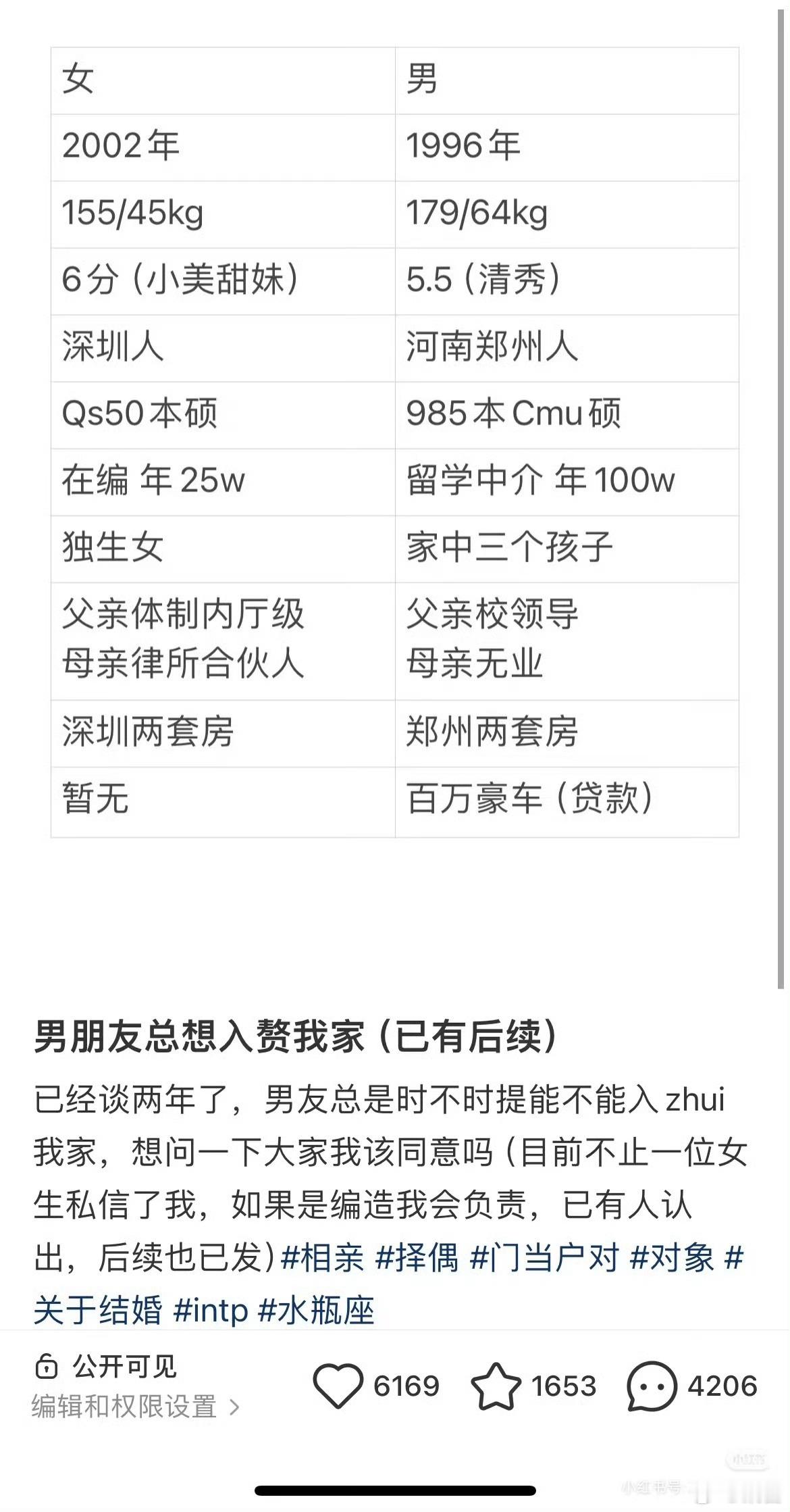Open the #intp hashtag
Screen dimensions: 790x1512
211,1311
